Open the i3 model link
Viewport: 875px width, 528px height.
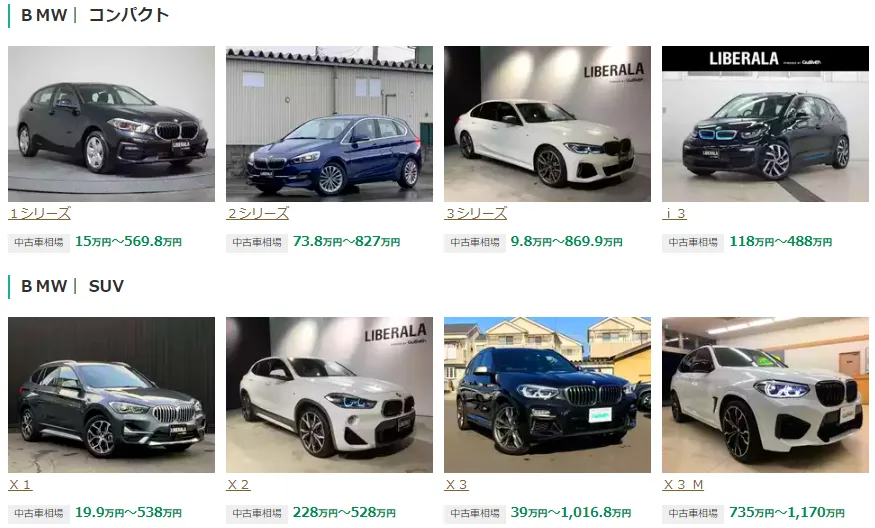(675, 213)
